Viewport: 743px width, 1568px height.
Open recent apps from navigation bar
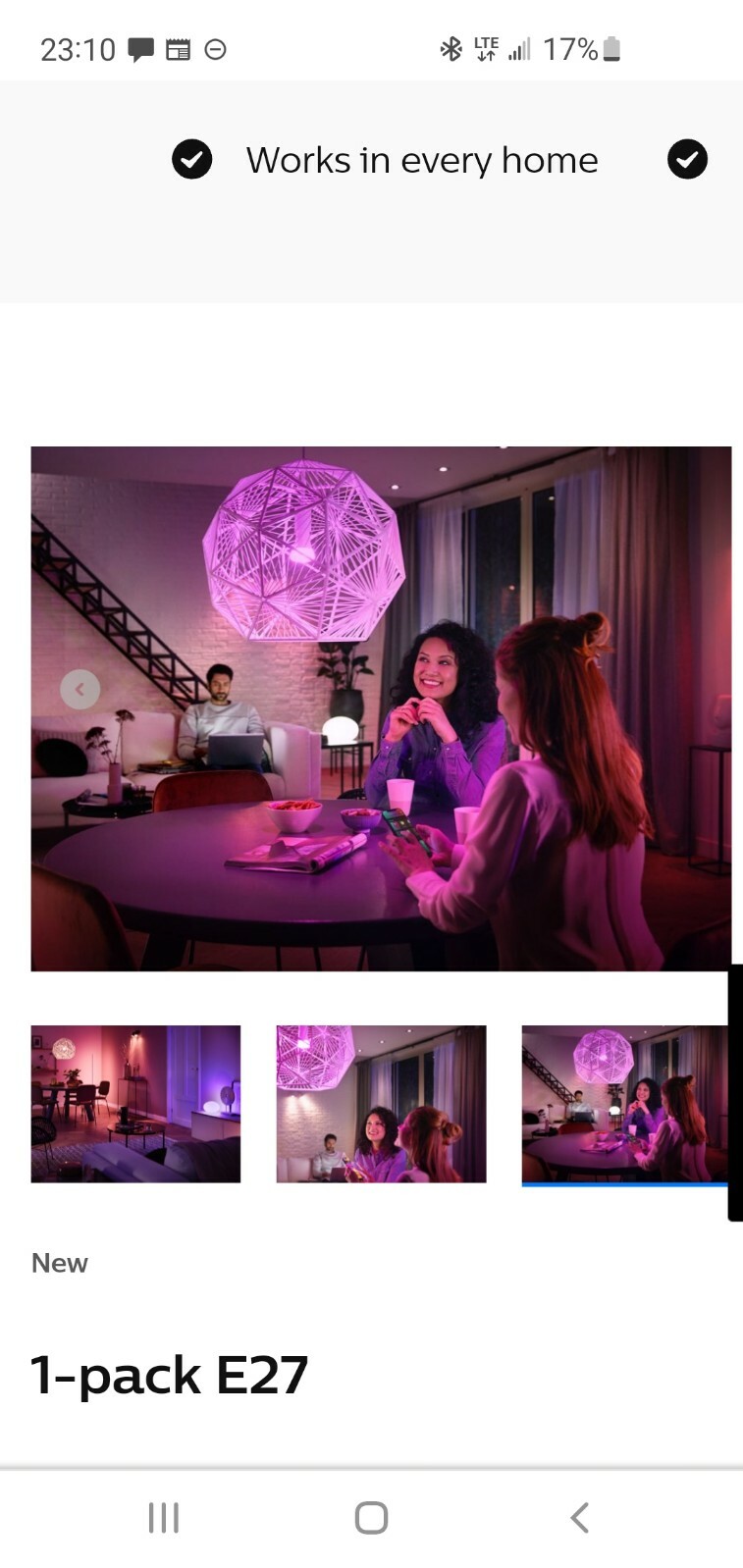pyautogui.click(x=164, y=1517)
